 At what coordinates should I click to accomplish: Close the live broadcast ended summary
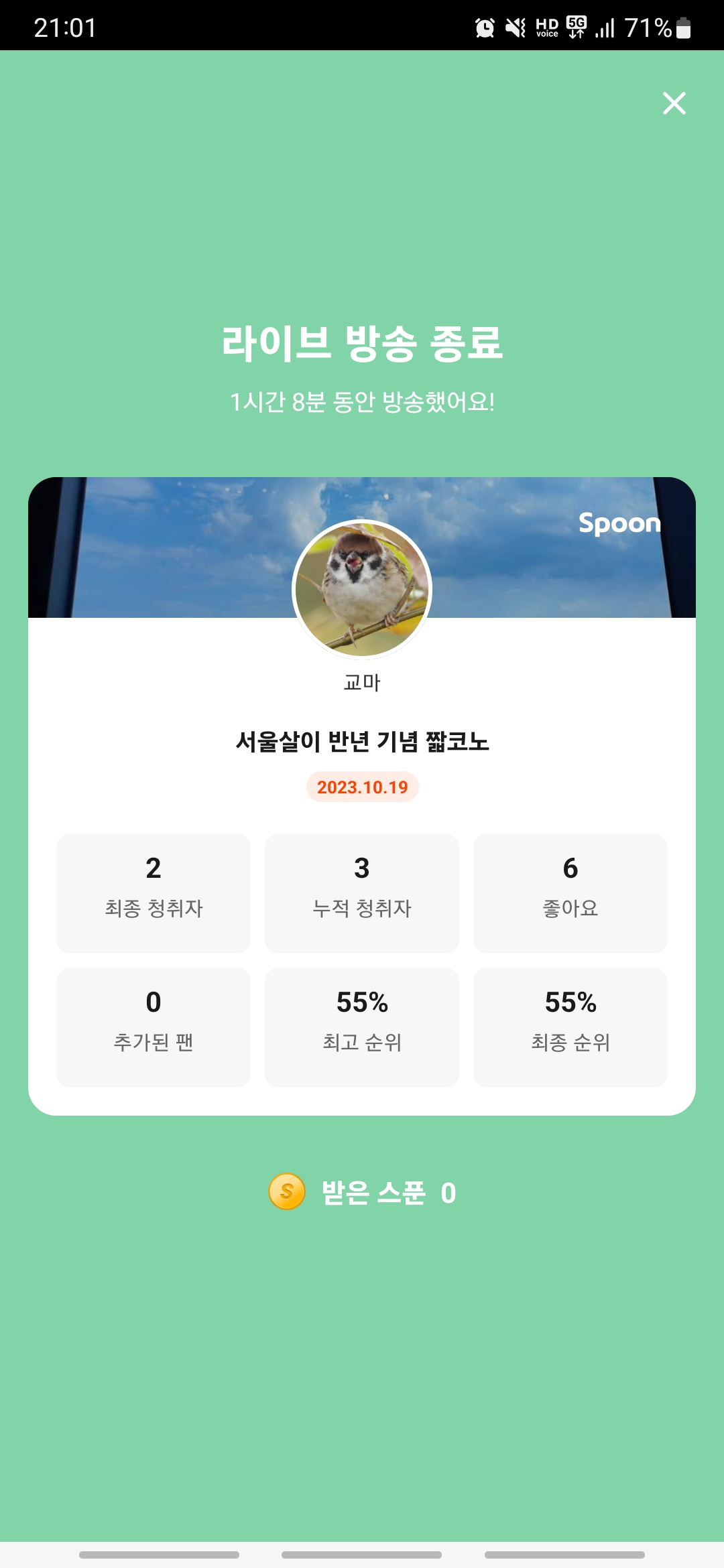click(674, 103)
